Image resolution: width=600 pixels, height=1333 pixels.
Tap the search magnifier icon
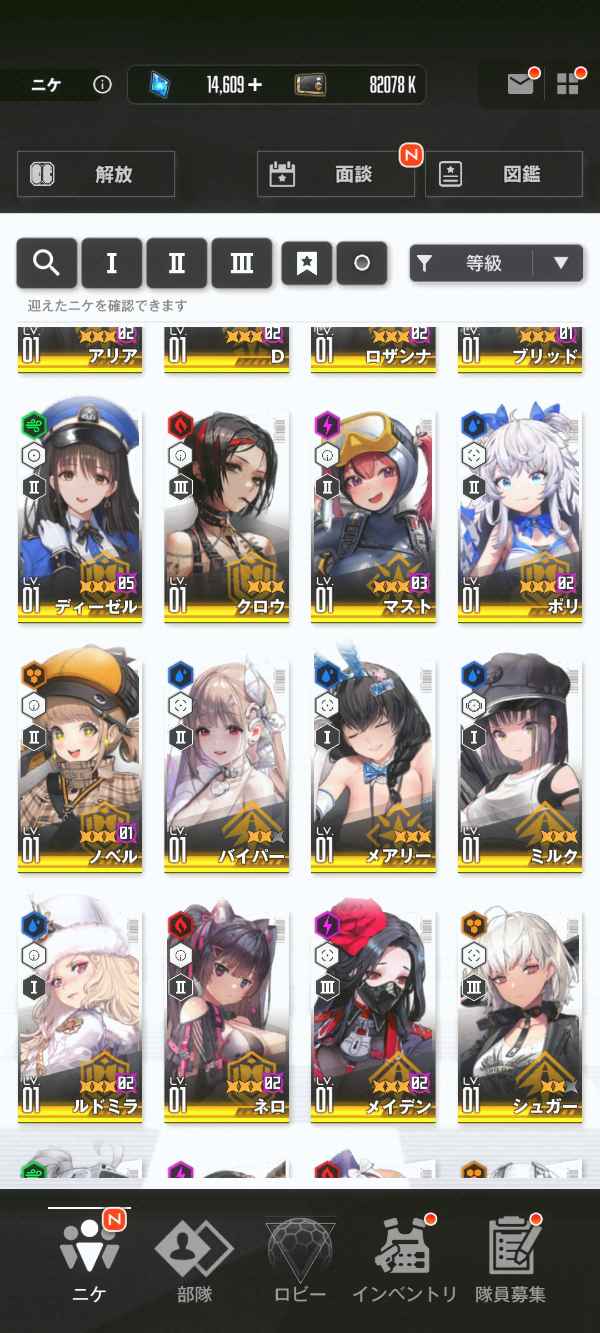(46, 263)
